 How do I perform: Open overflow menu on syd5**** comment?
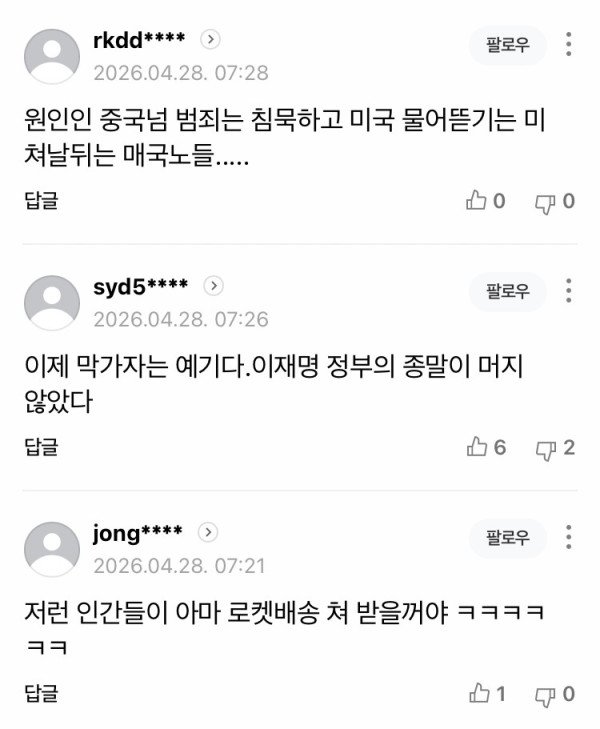pos(569,291)
